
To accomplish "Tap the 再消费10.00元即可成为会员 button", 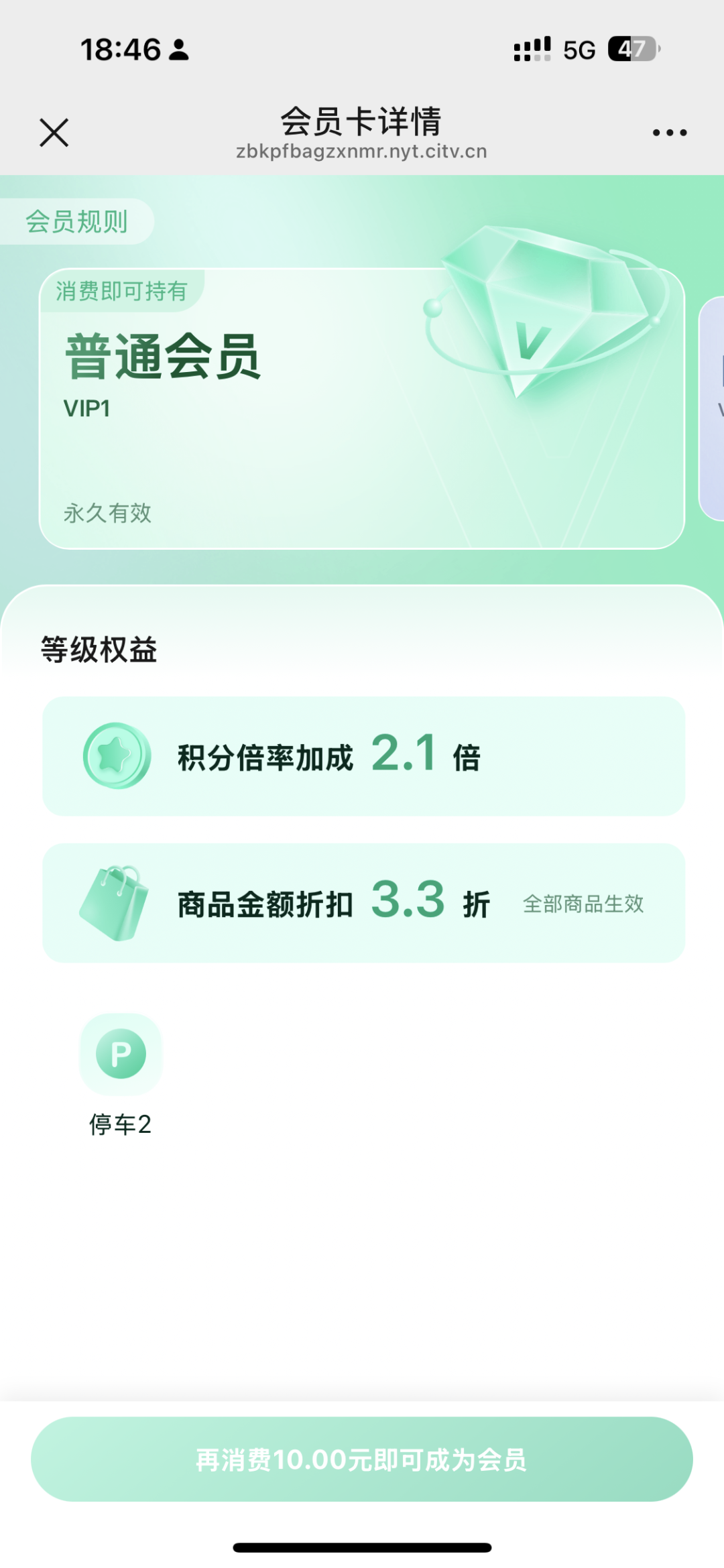I will (x=362, y=1459).
